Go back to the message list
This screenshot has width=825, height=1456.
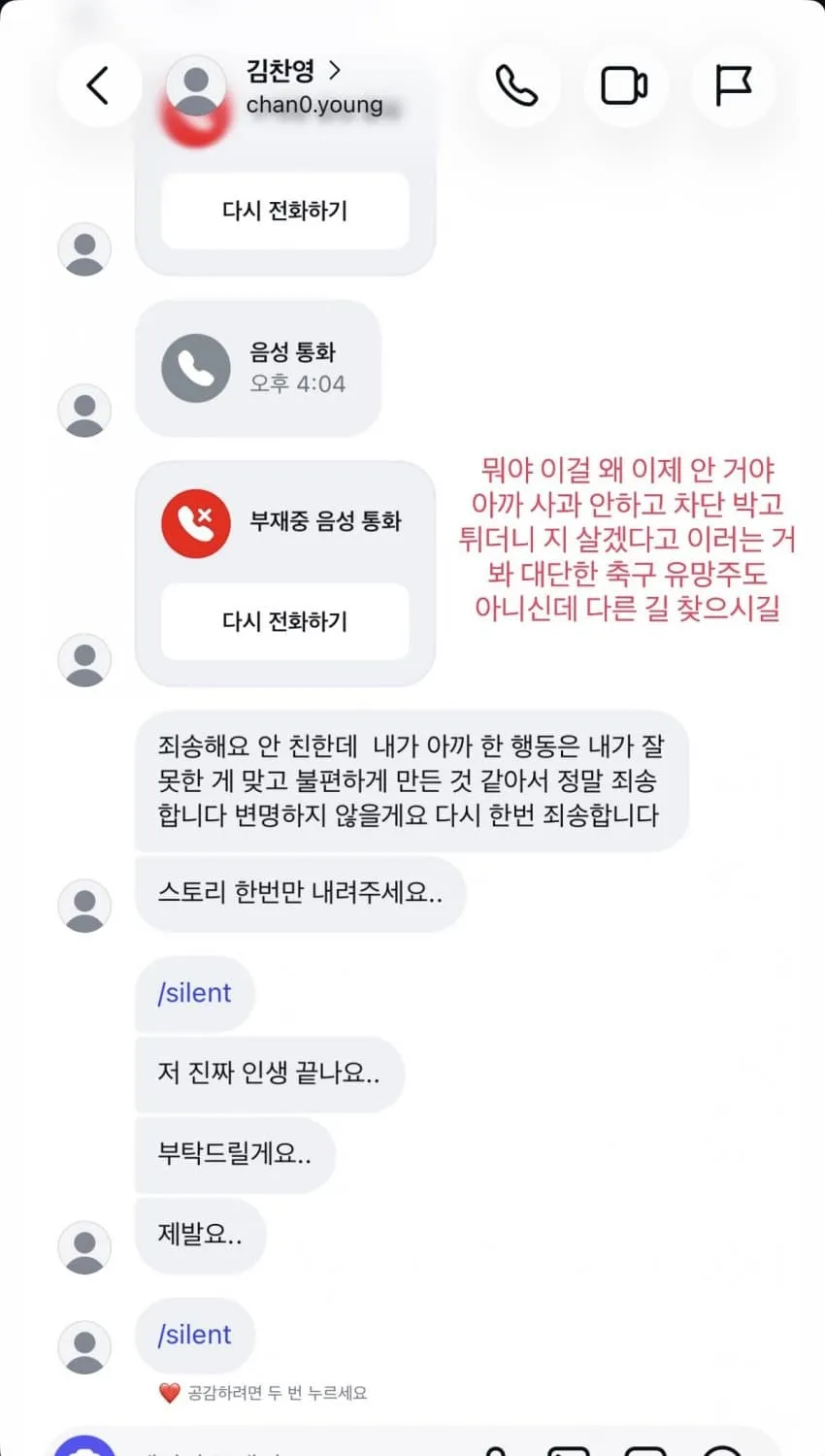tap(99, 85)
